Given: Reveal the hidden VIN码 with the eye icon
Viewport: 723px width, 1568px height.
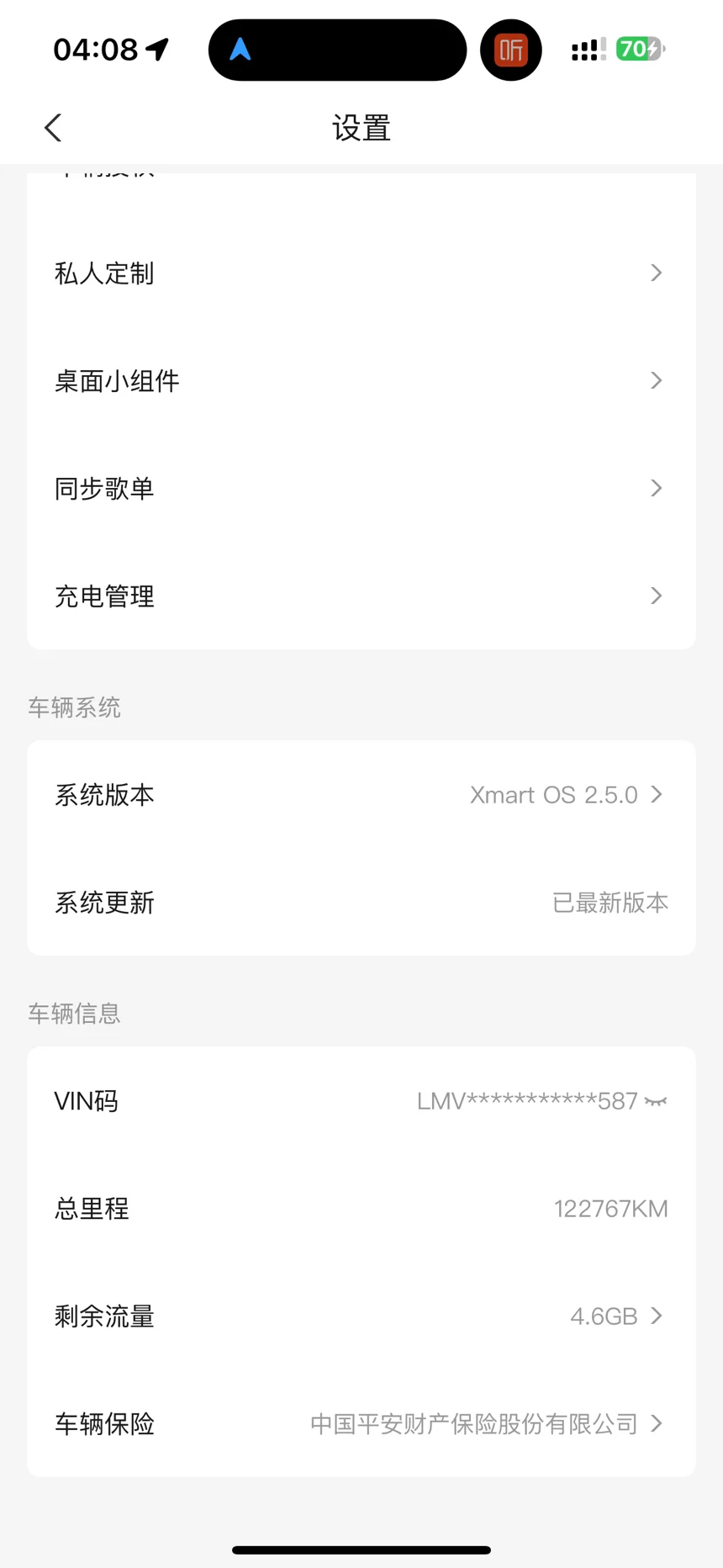Looking at the screenshot, I should 656,1101.
